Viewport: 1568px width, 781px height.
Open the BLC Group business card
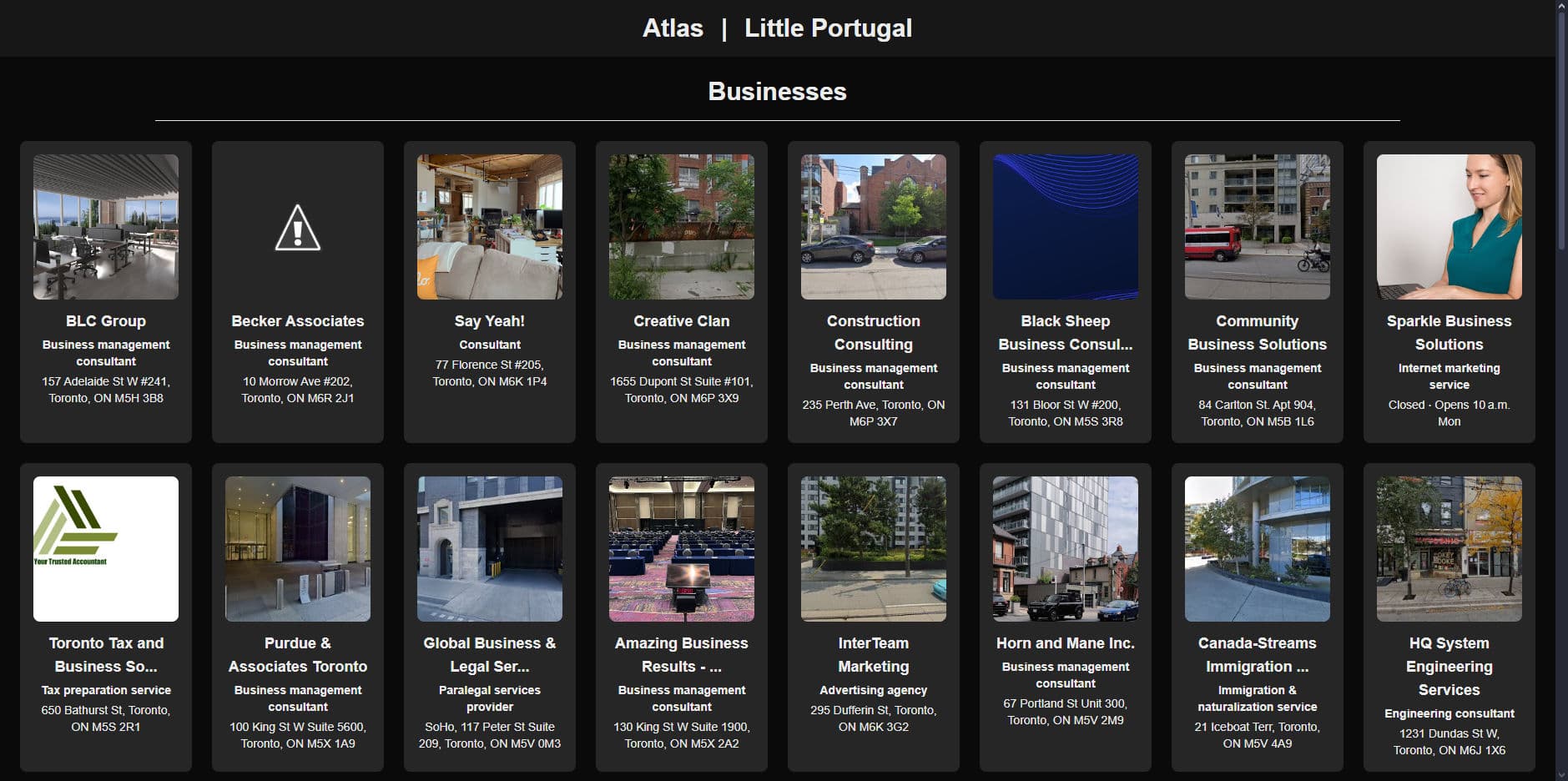pos(106,292)
